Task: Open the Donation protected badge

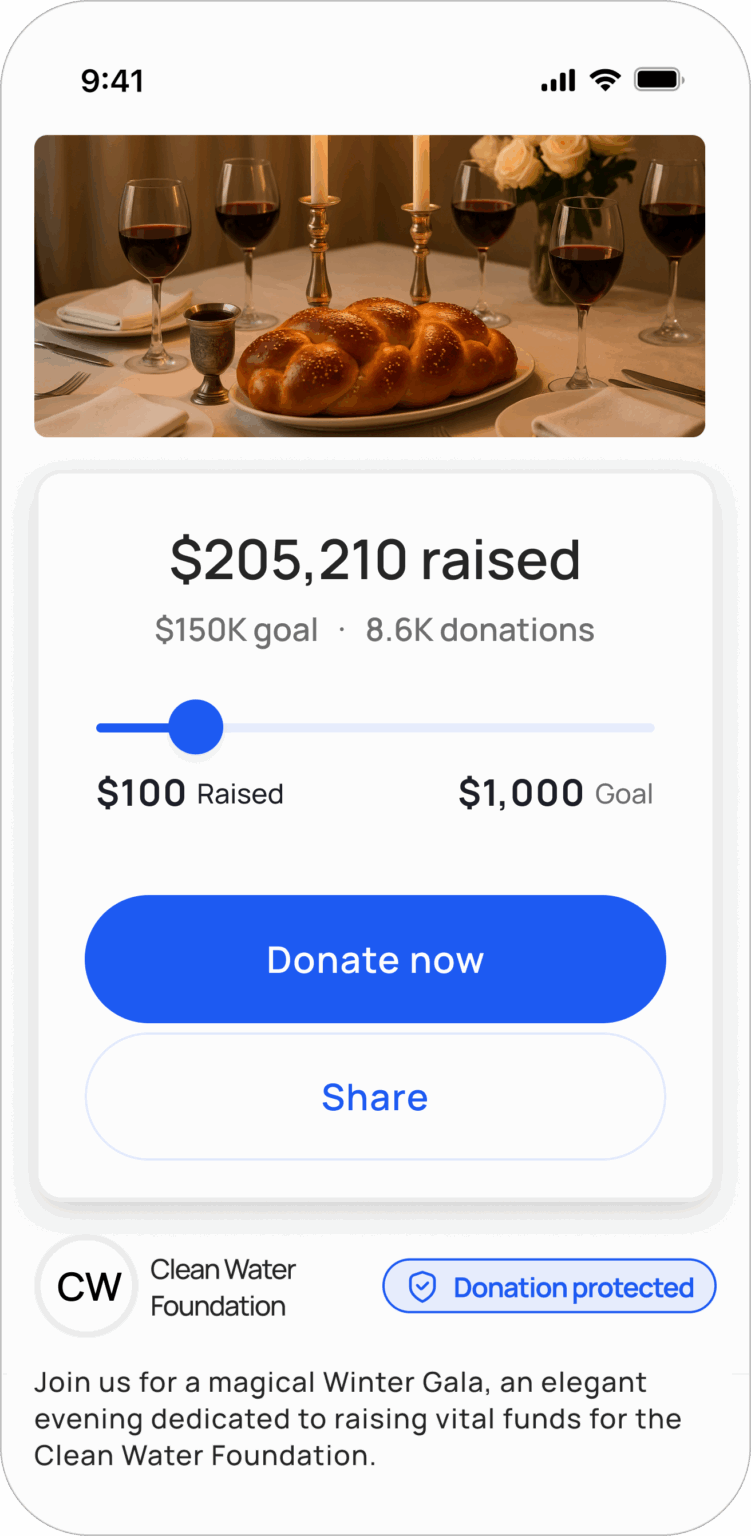Action: point(550,1287)
